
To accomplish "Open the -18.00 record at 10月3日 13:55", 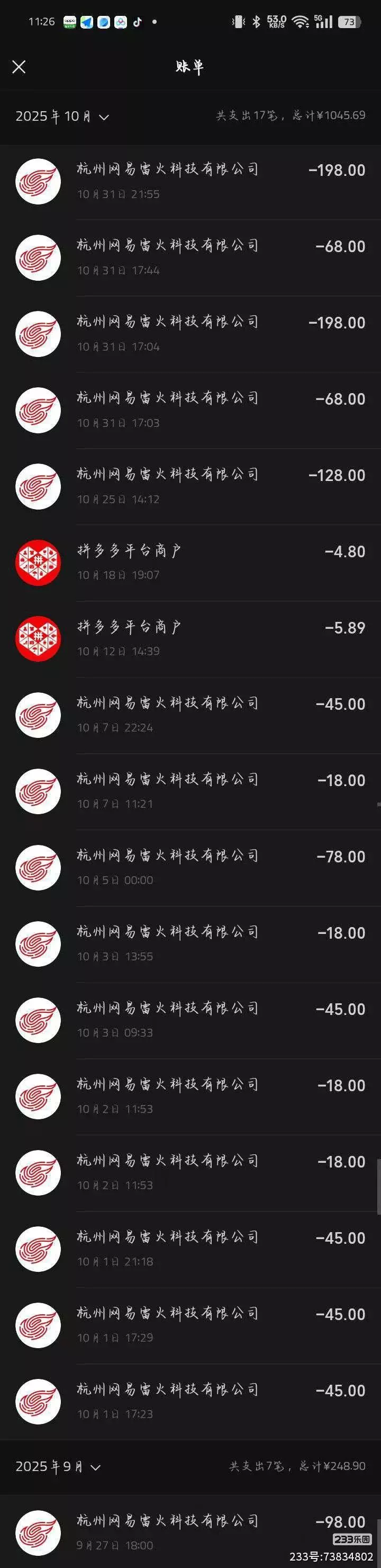I will (x=190, y=943).
